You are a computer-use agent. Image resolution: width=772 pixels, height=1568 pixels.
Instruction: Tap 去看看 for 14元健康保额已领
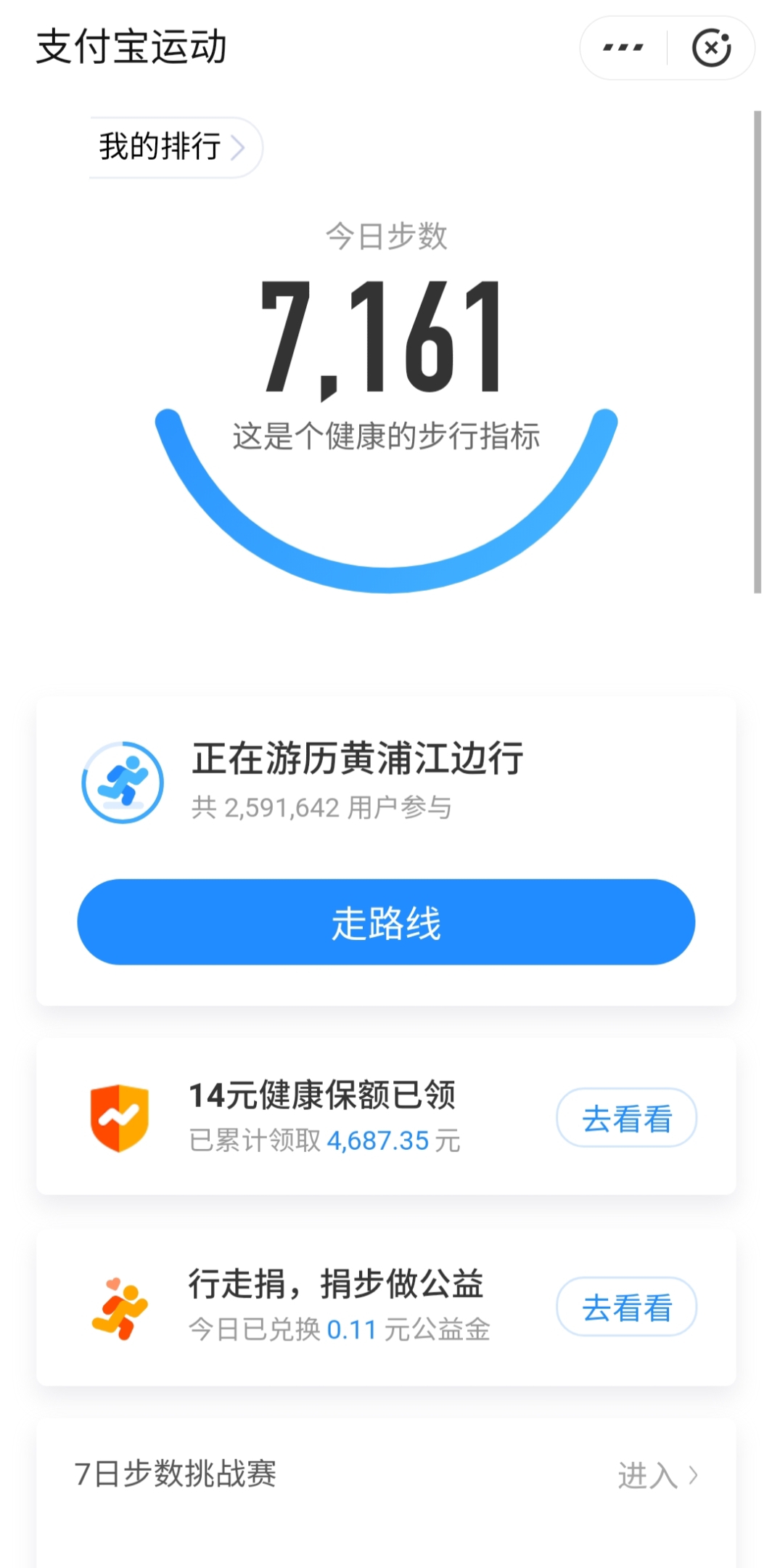pos(627,1118)
